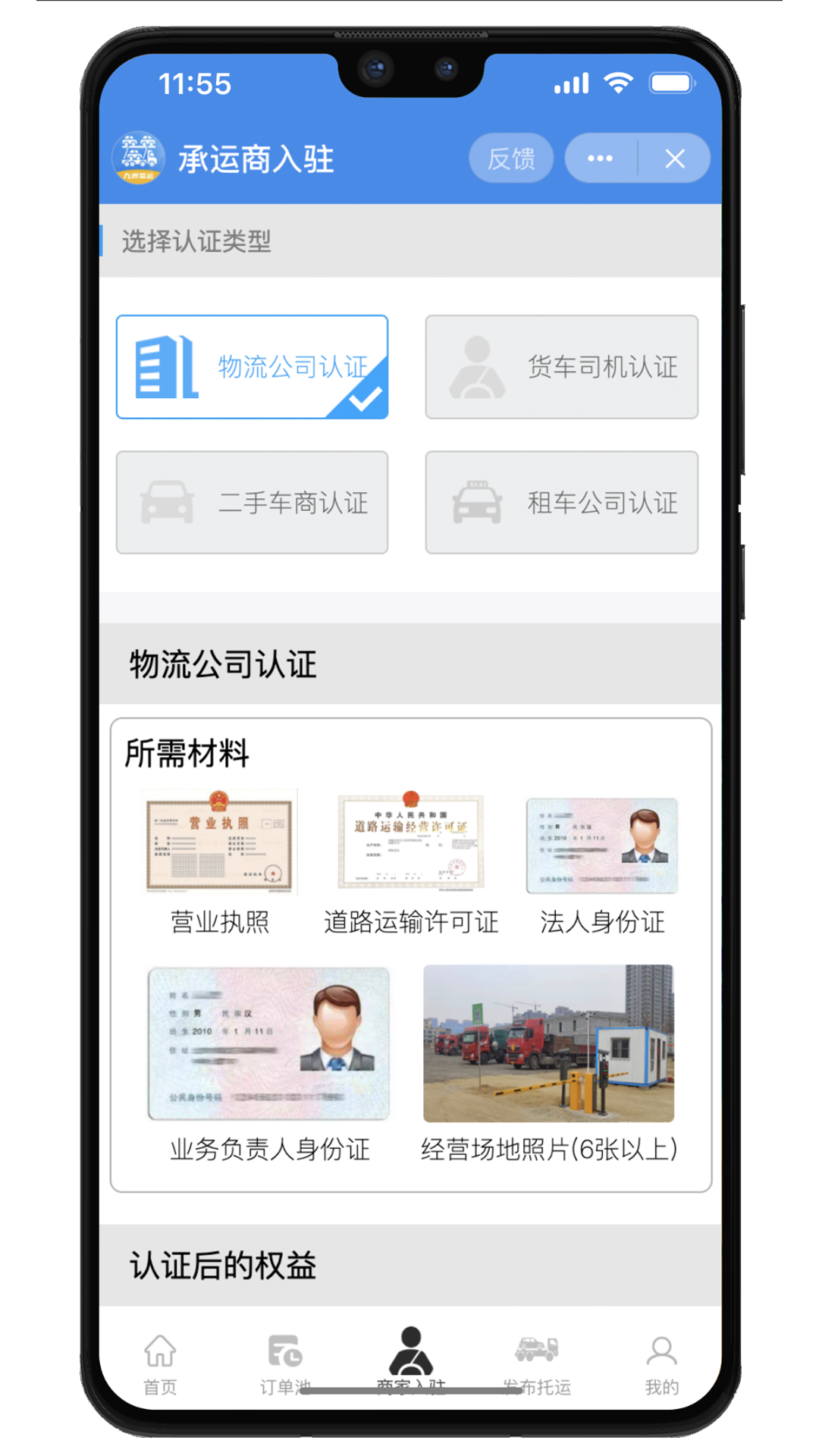The height and width of the screenshot is (1456, 819).
Task: Select 物流公司认证 certification type
Action: 252,367
